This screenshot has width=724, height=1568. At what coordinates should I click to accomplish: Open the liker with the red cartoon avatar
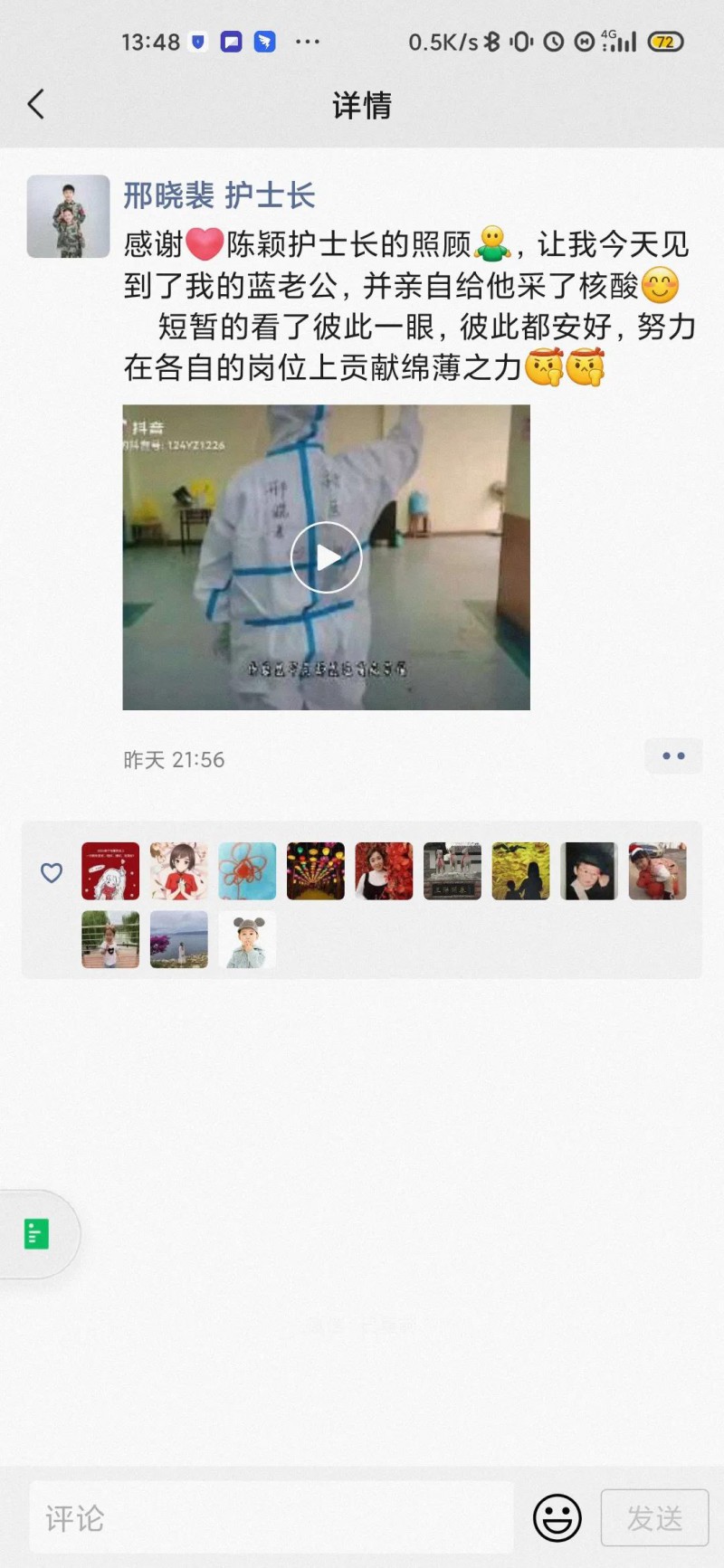pos(110,870)
